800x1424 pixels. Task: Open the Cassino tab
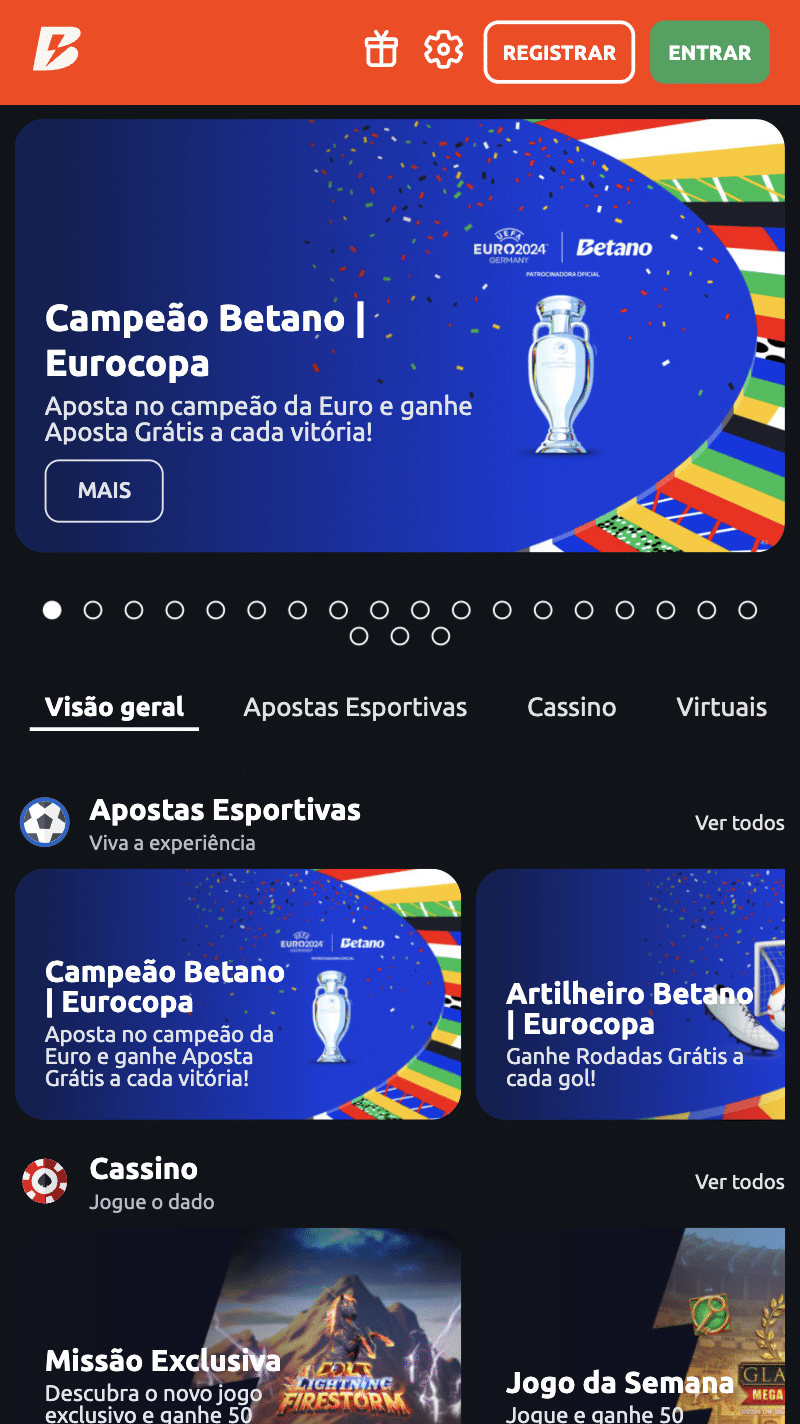571,707
